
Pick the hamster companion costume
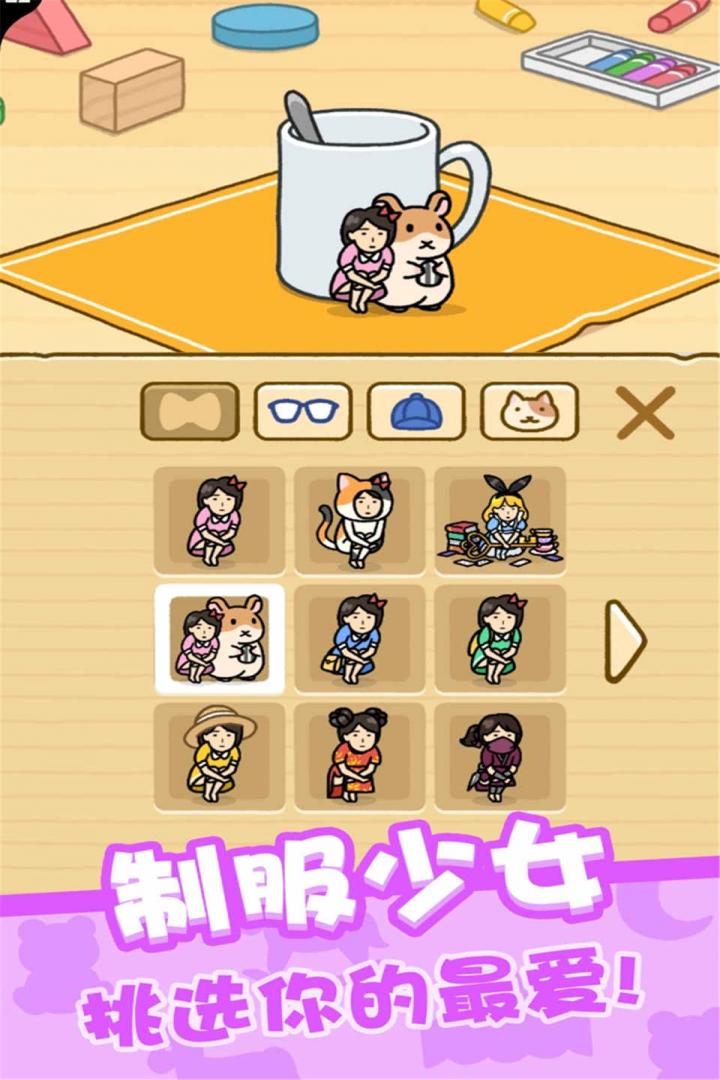218,640
